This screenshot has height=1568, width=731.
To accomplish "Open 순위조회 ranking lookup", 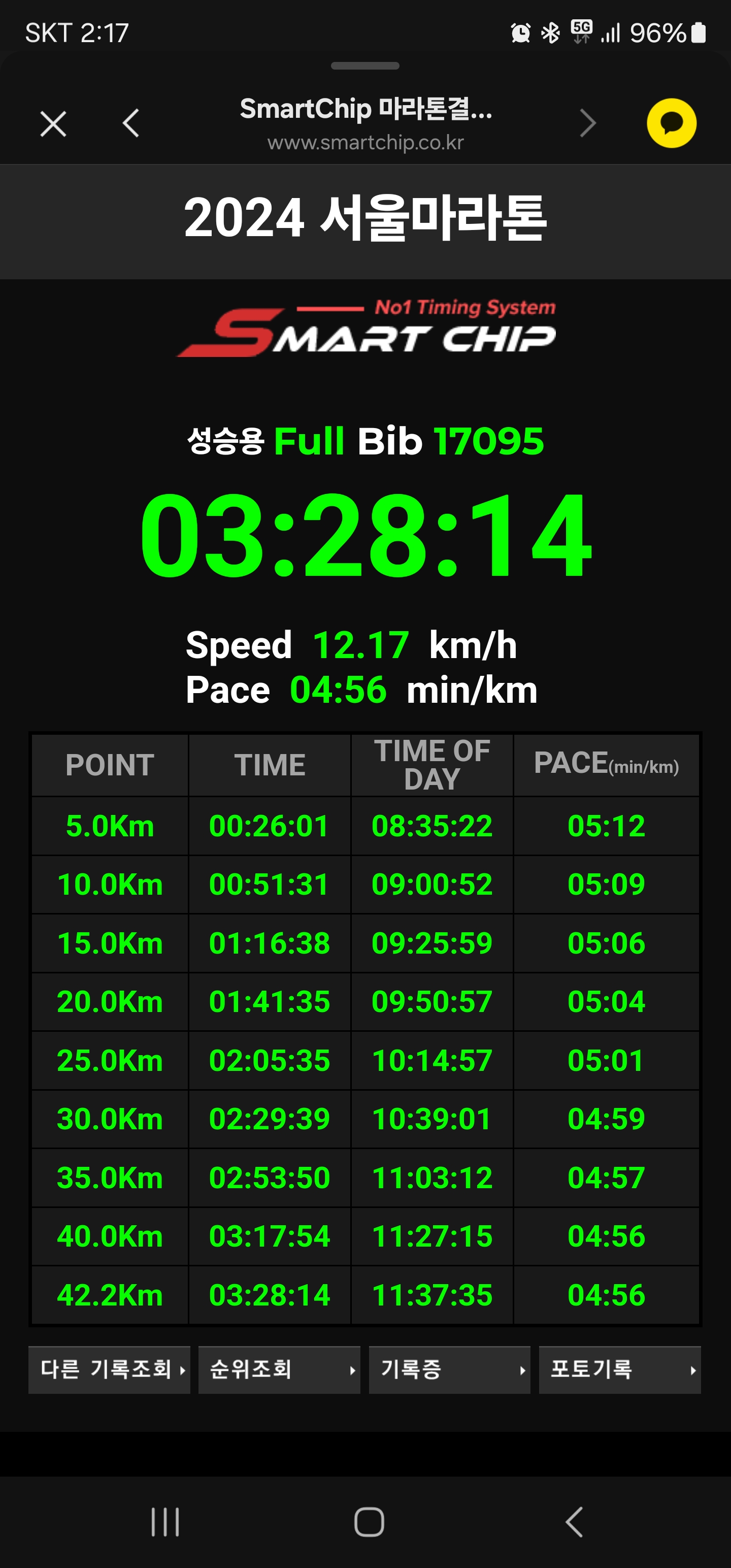I will pos(279,1369).
